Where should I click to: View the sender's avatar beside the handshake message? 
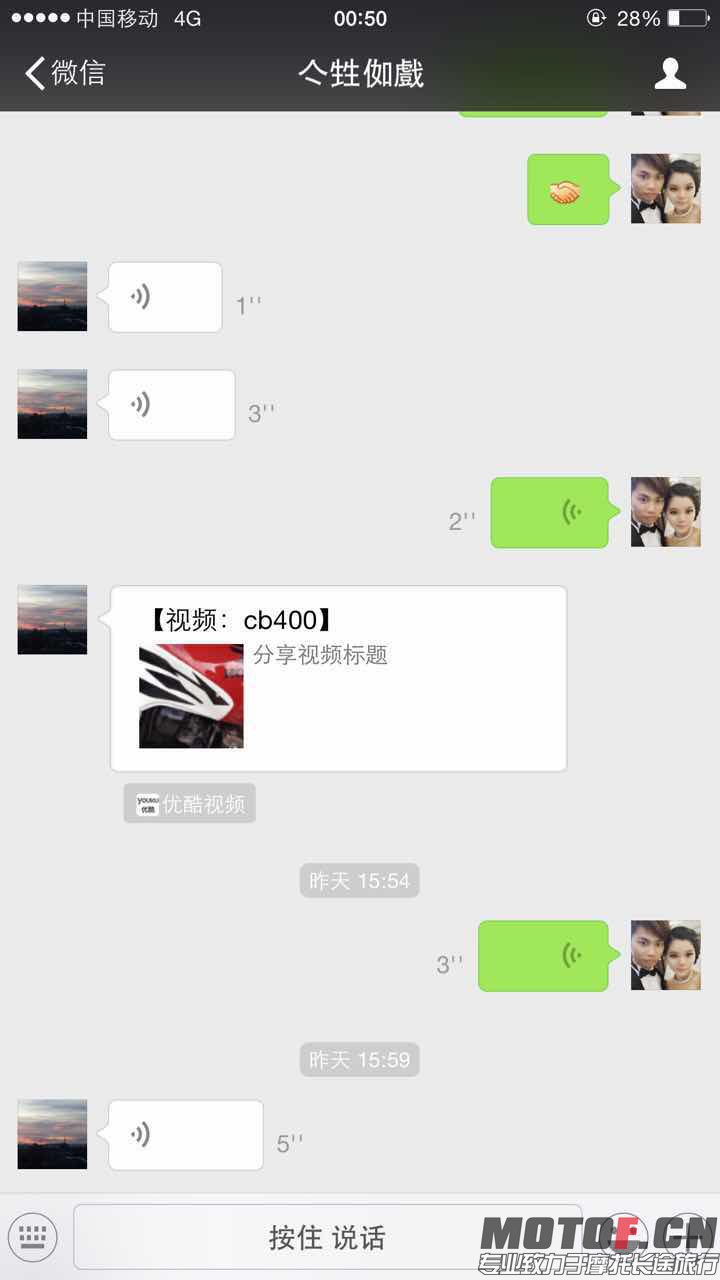665,189
